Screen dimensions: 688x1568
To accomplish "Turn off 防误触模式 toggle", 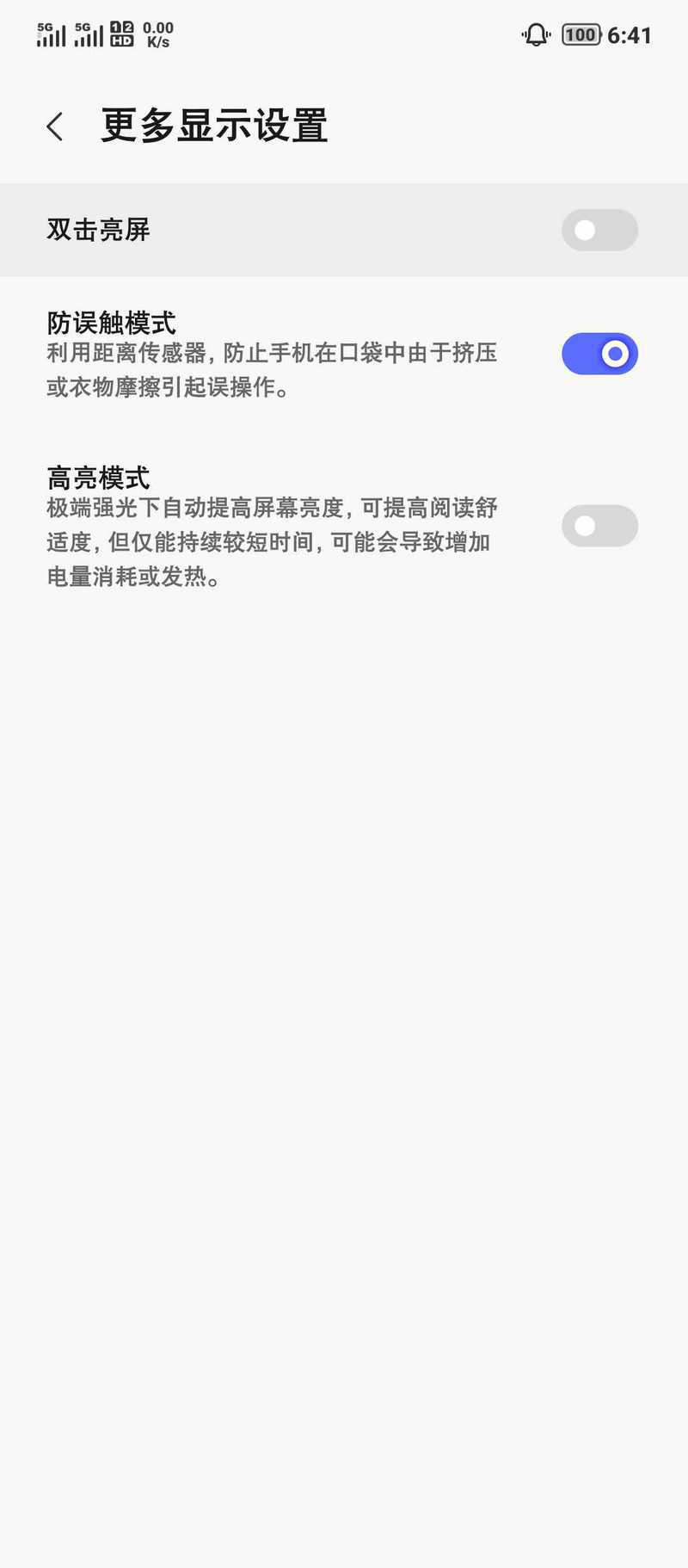I will coord(599,354).
